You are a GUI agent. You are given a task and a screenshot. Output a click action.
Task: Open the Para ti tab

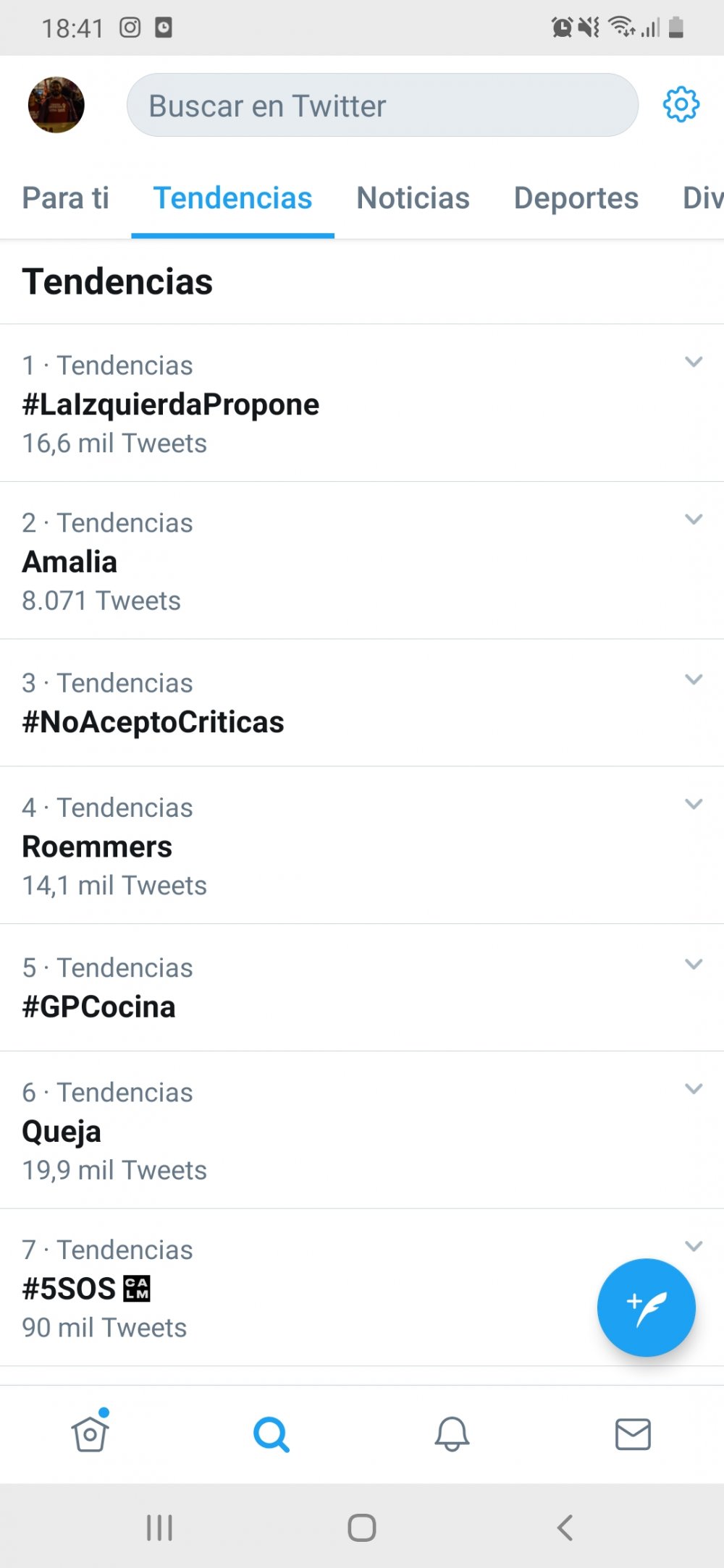65,198
